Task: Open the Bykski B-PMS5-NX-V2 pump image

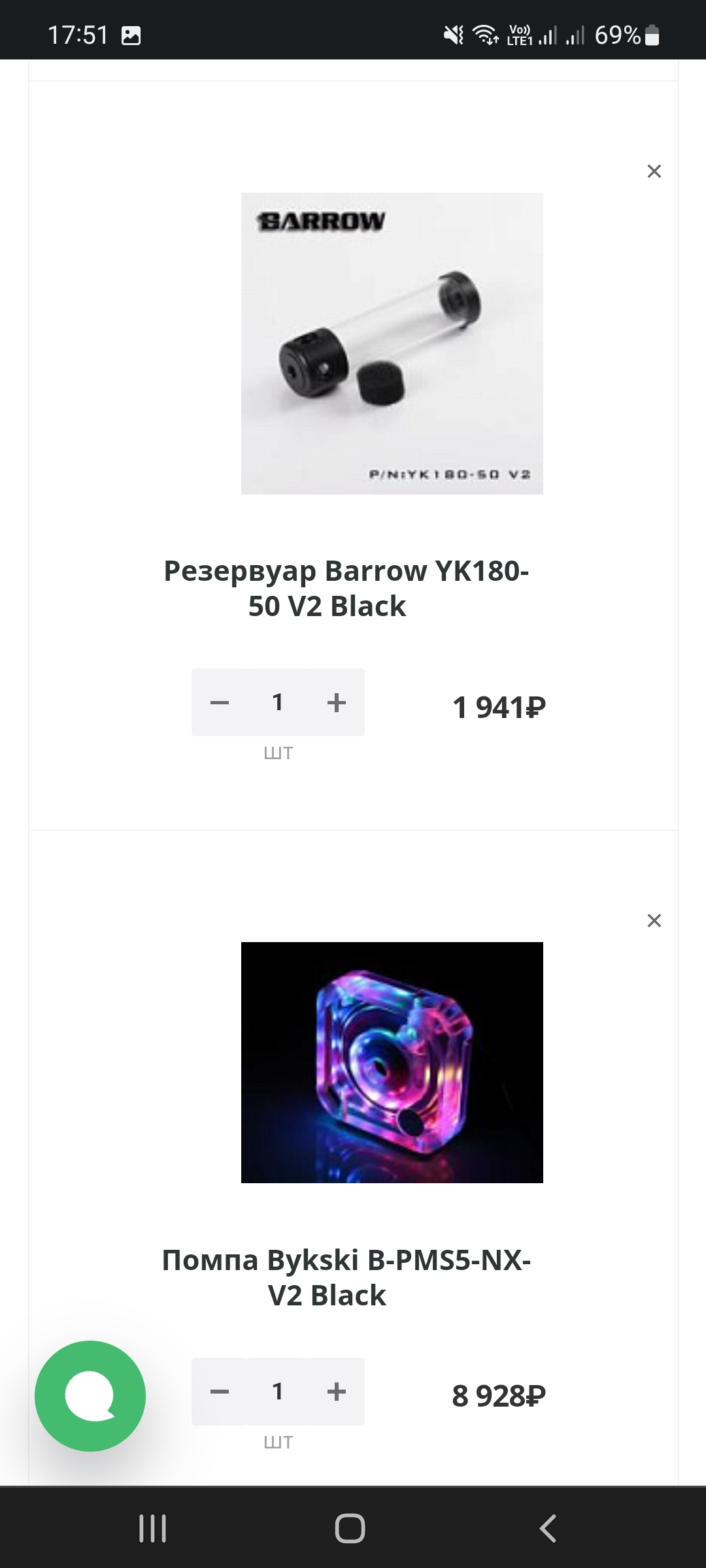Action: pyautogui.click(x=392, y=1062)
